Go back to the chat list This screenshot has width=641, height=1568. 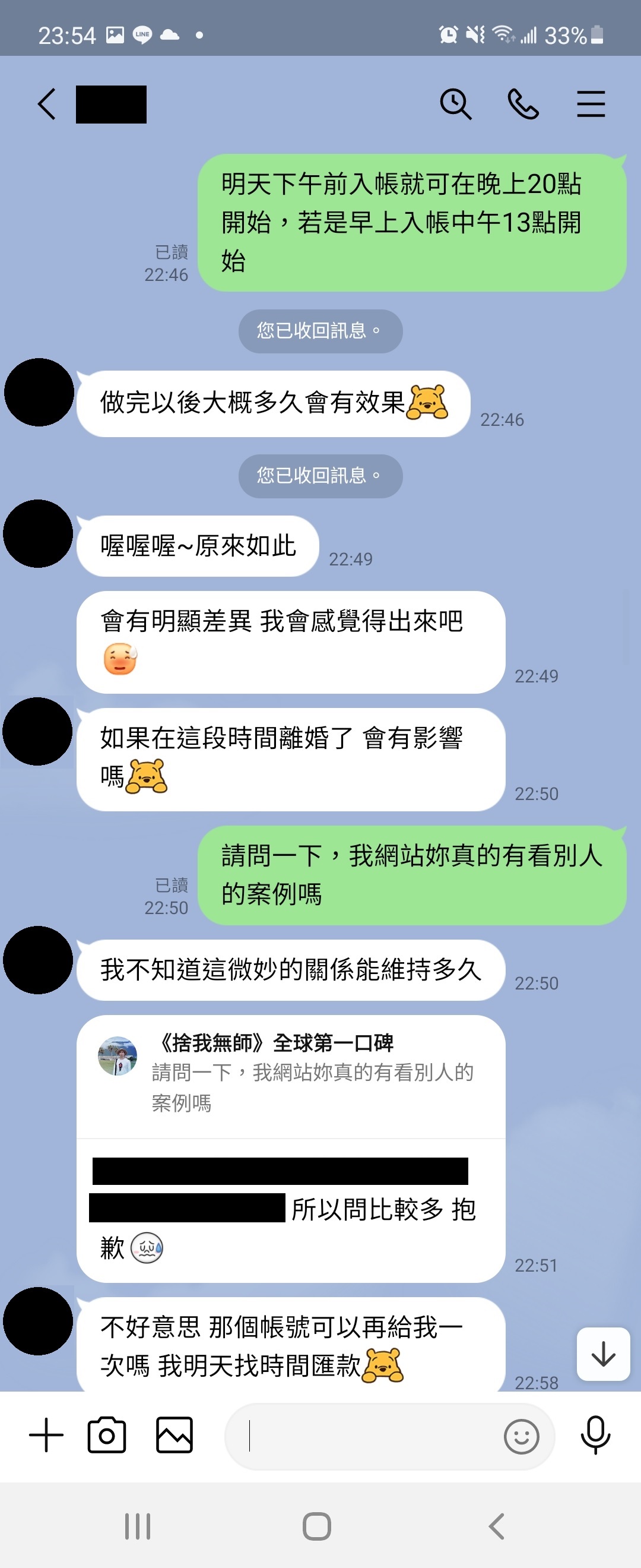[x=47, y=104]
